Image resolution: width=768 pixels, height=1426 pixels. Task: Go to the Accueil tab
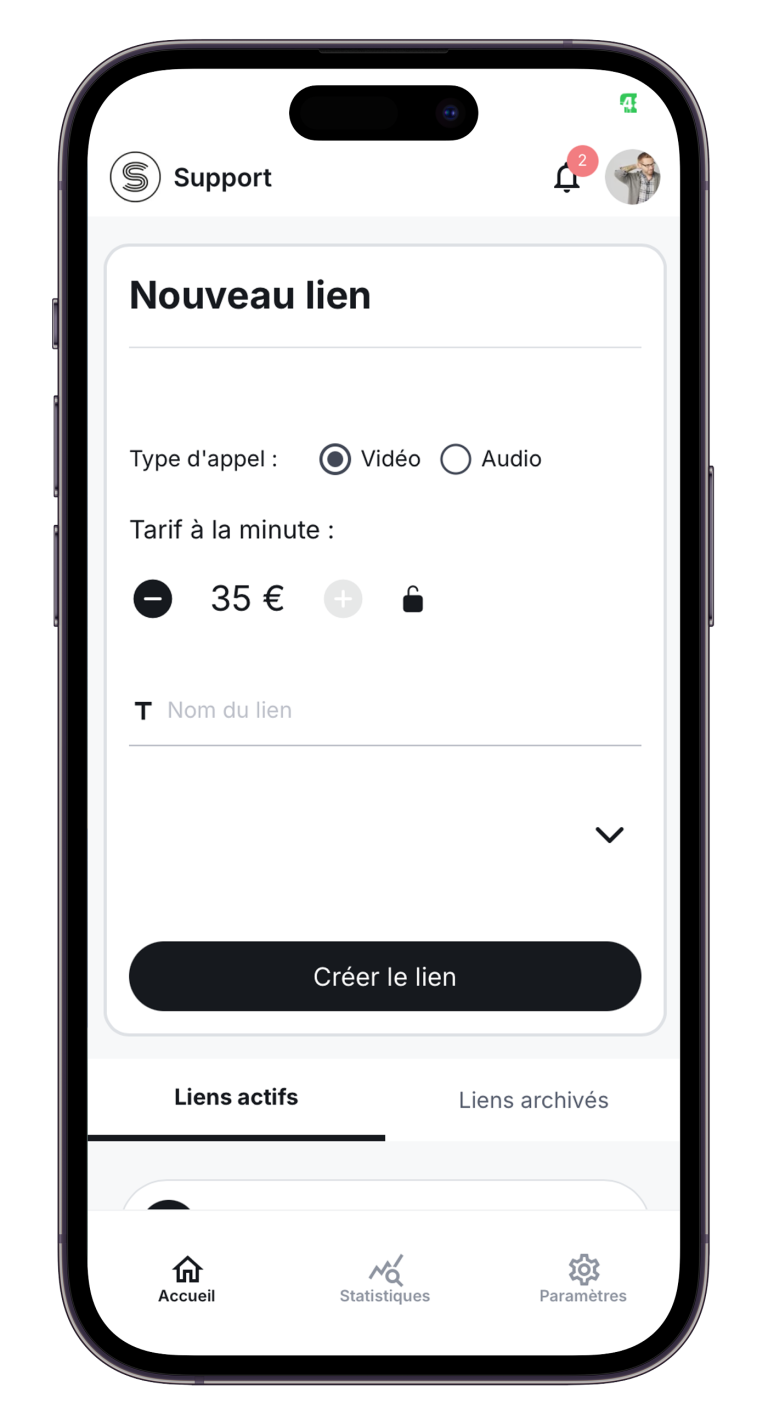tap(187, 1280)
